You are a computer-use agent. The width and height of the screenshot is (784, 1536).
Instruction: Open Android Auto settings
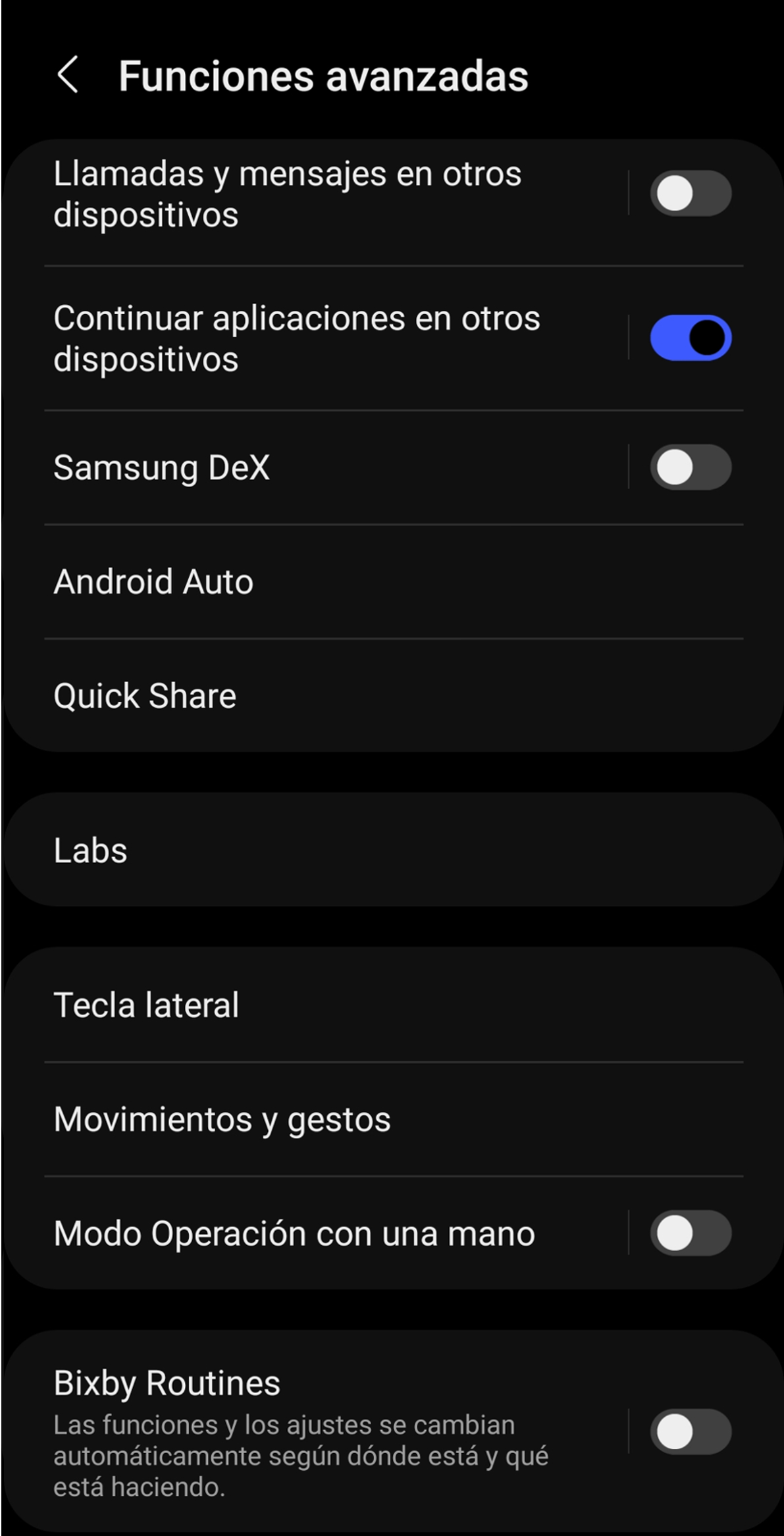click(x=154, y=581)
